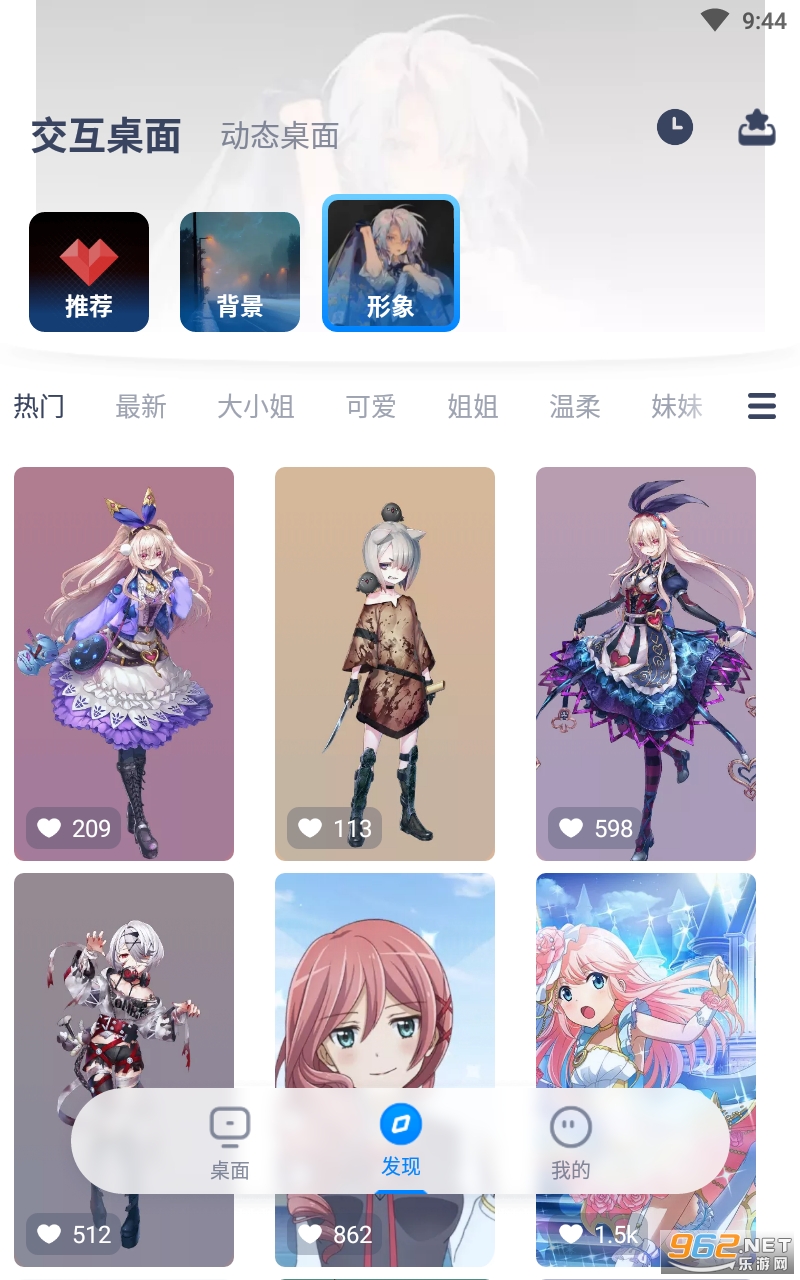Viewport: 800px width, 1280px height.
Task: Select the 推荐 category tile
Action: pyautogui.click(x=89, y=272)
